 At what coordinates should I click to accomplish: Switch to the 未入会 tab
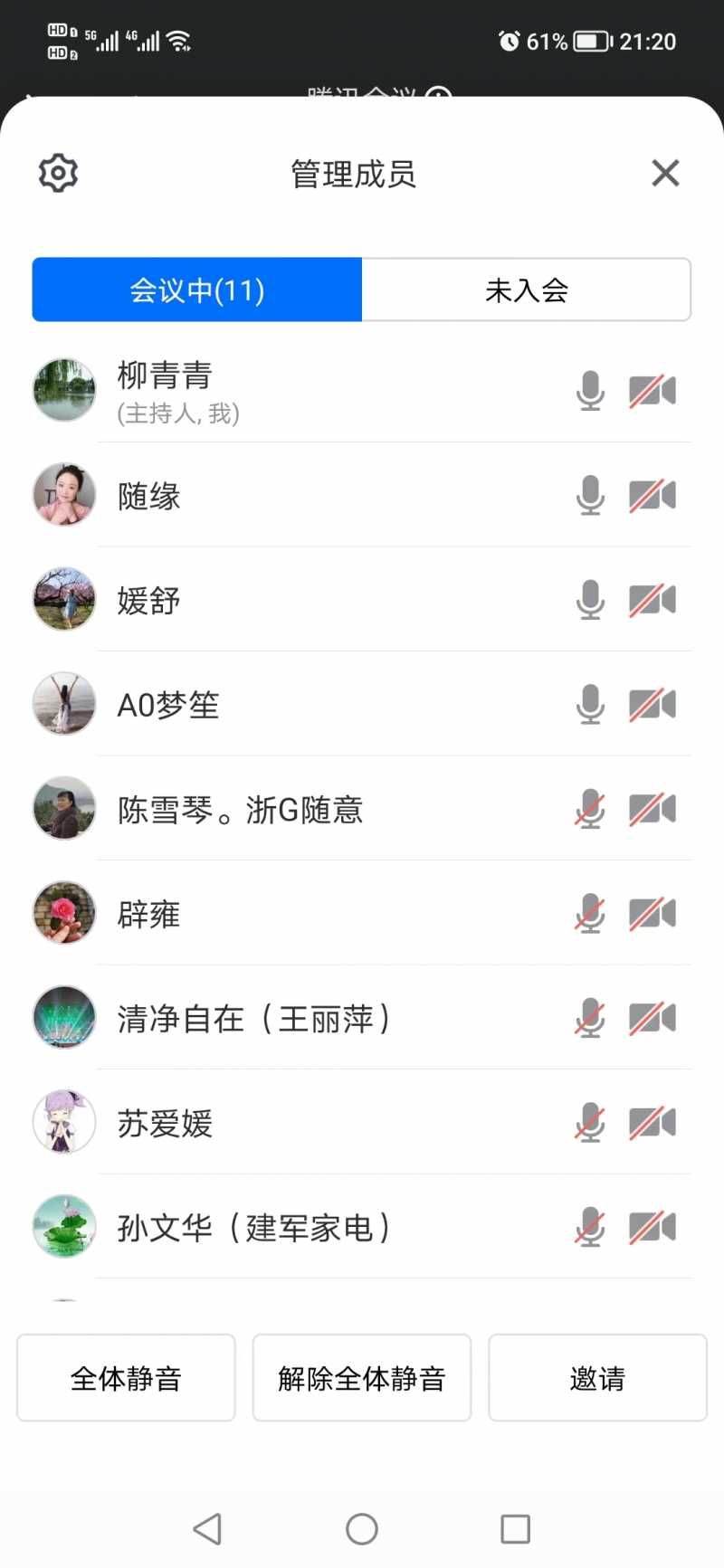point(527,290)
